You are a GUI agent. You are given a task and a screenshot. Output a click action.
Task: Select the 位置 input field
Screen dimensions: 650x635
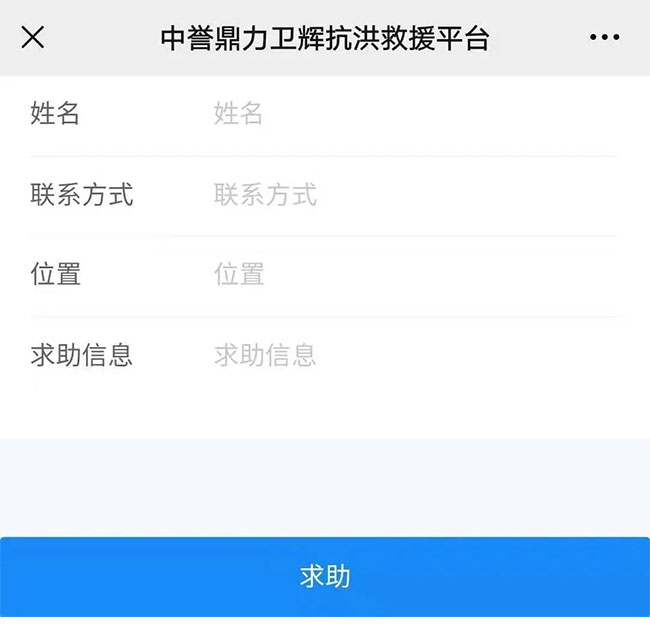(x=410, y=275)
